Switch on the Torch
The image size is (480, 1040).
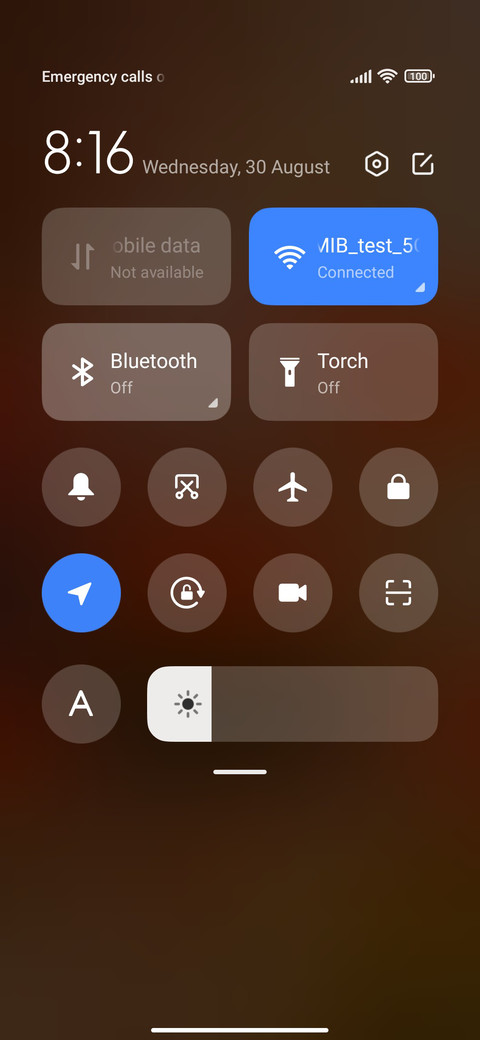(343, 372)
